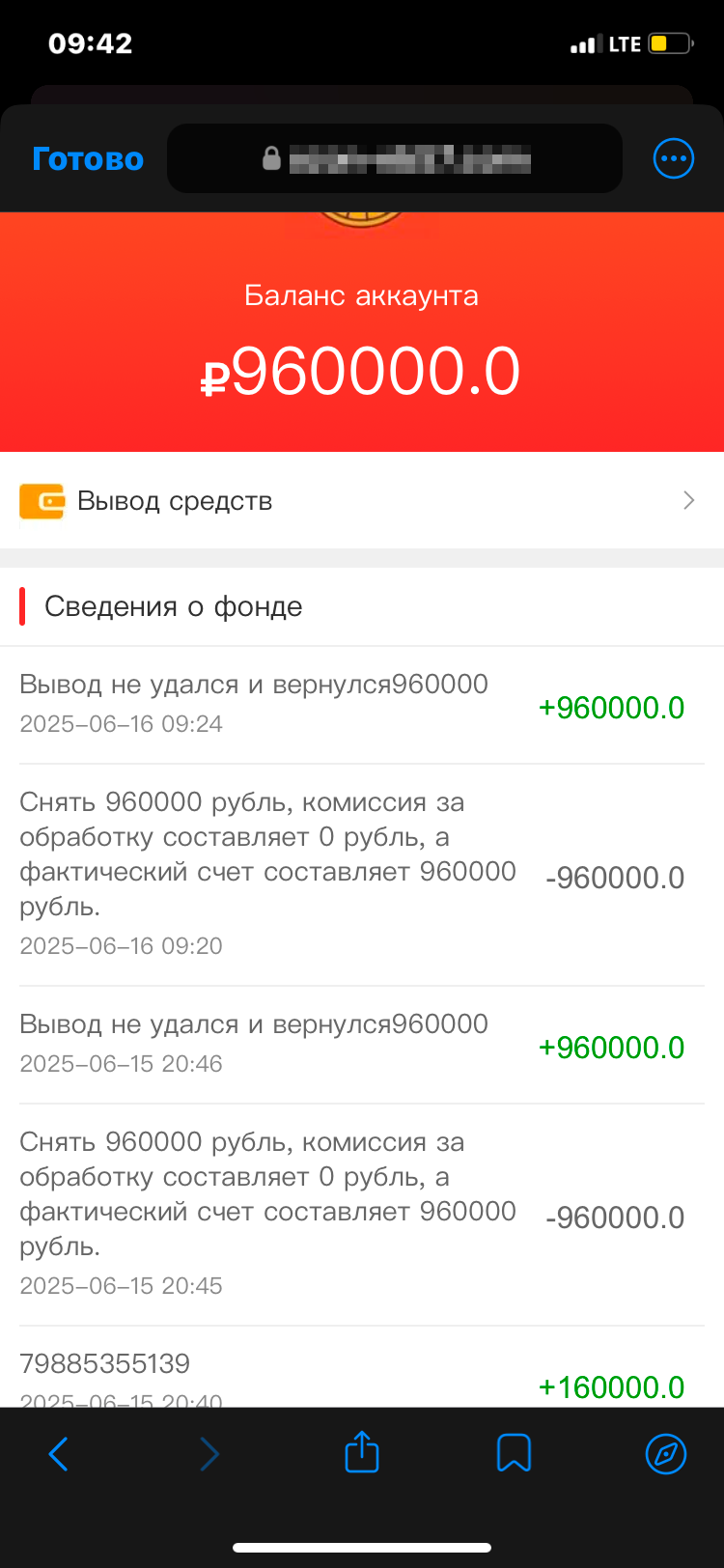
Task: Share this page via the share icon
Action: coord(362,1451)
